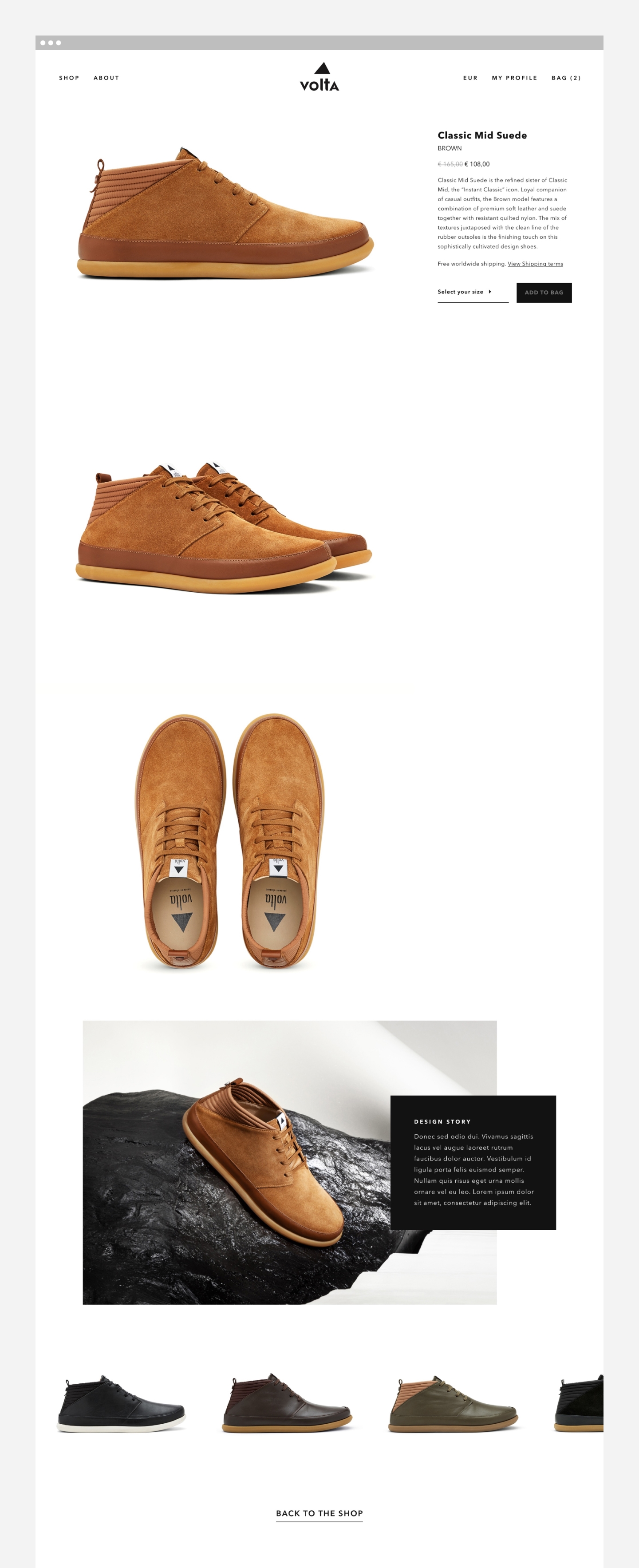Follow the BACK TO THE SHOP link
Screen dimensions: 639x1568
[319, 1513]
